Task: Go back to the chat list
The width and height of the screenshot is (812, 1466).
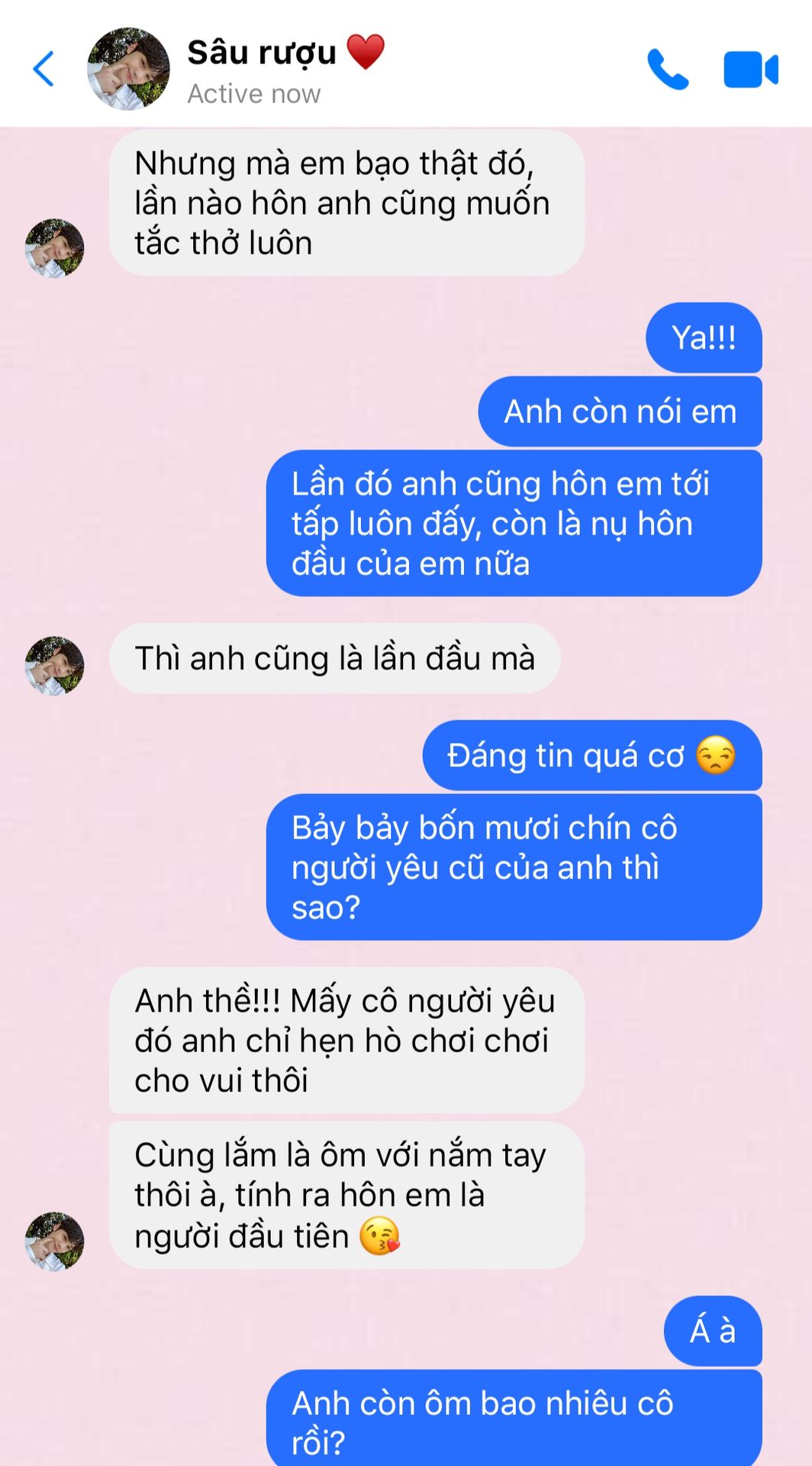Action: click(44, 69)
